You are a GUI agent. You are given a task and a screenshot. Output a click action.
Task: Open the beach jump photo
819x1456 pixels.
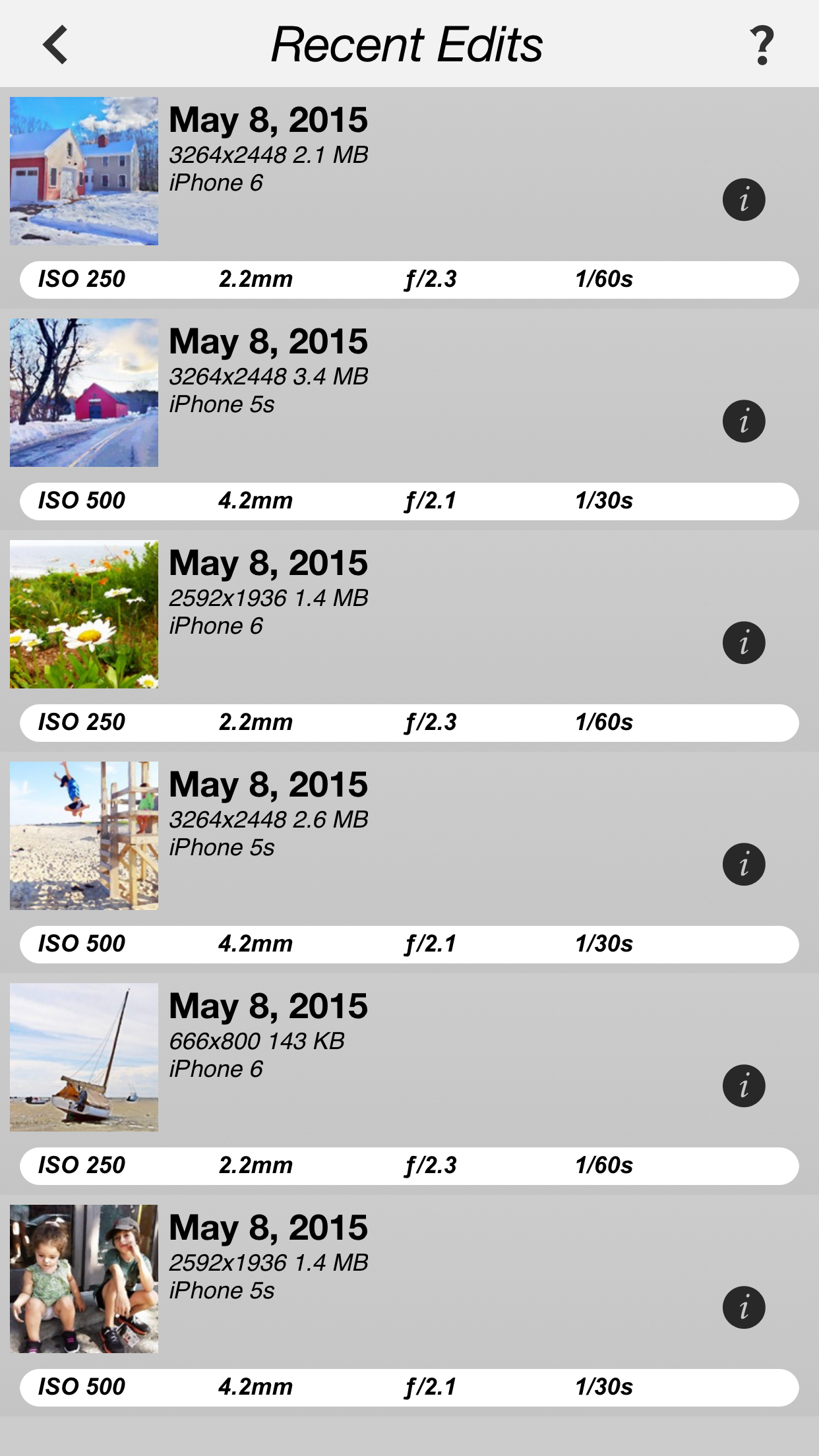[84, 836]
